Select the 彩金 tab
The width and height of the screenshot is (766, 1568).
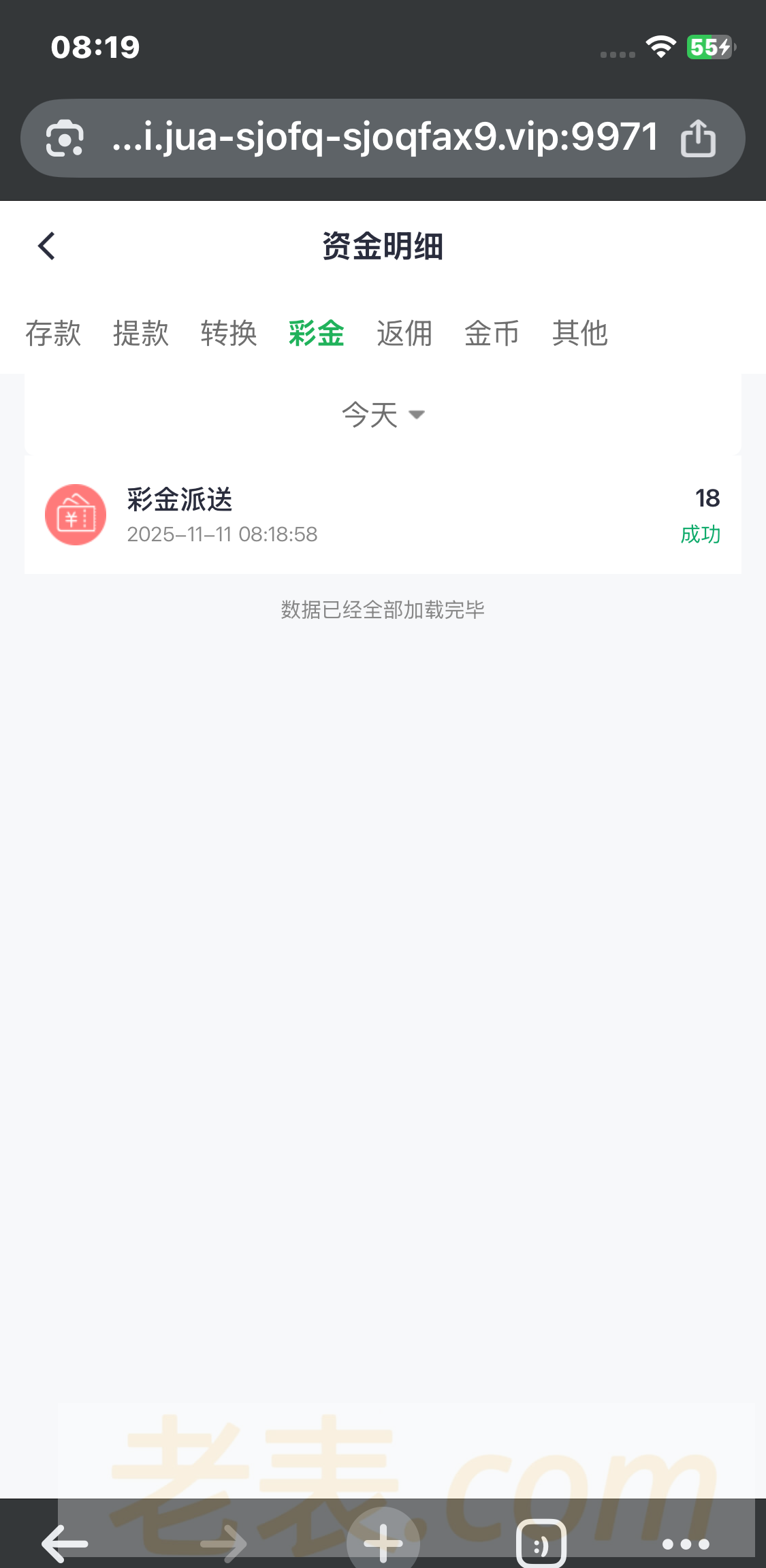317,334
